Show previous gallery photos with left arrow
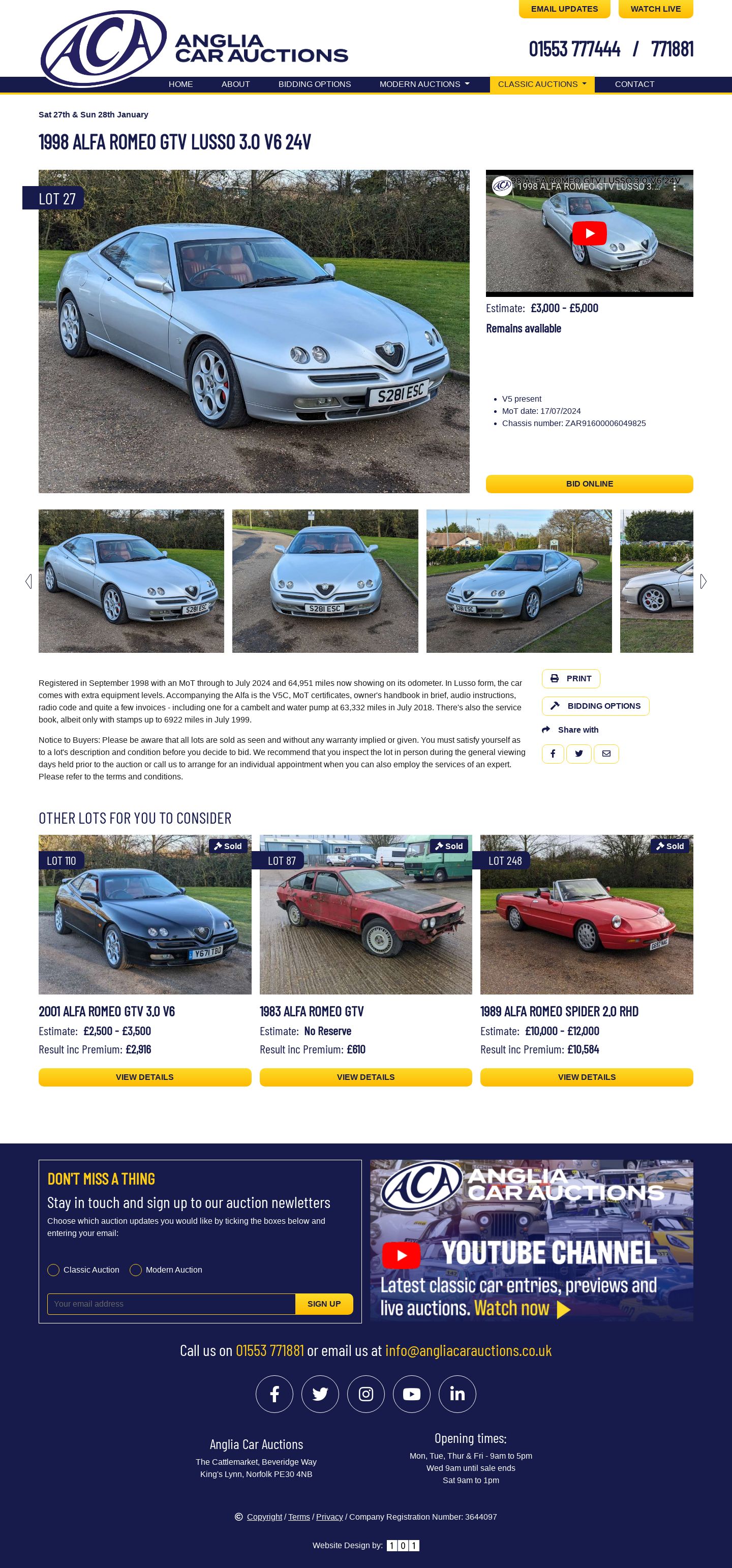Screen dimensions: 732x1568 (28, 581)
